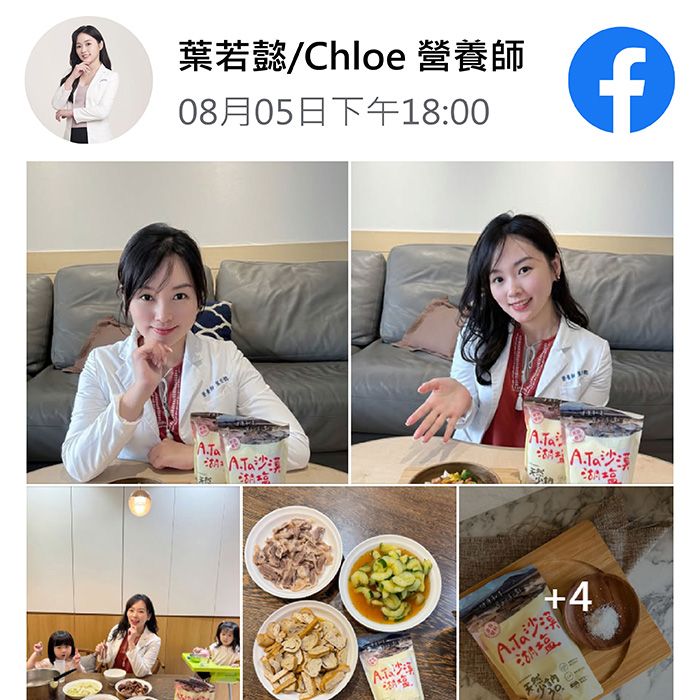Viewport: 700px width, 700px height.
Task: View the photo of three food plates
Action: pos(349,593)
